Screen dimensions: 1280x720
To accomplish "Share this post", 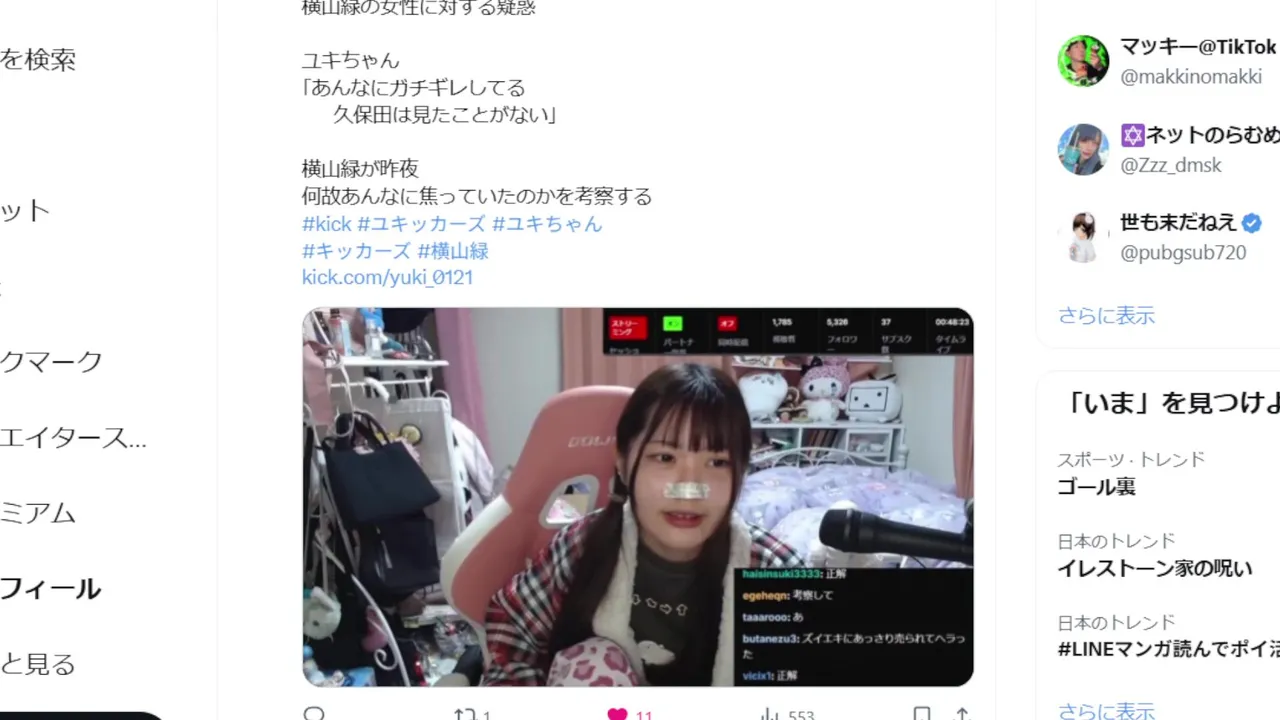I will pos(962,714).
